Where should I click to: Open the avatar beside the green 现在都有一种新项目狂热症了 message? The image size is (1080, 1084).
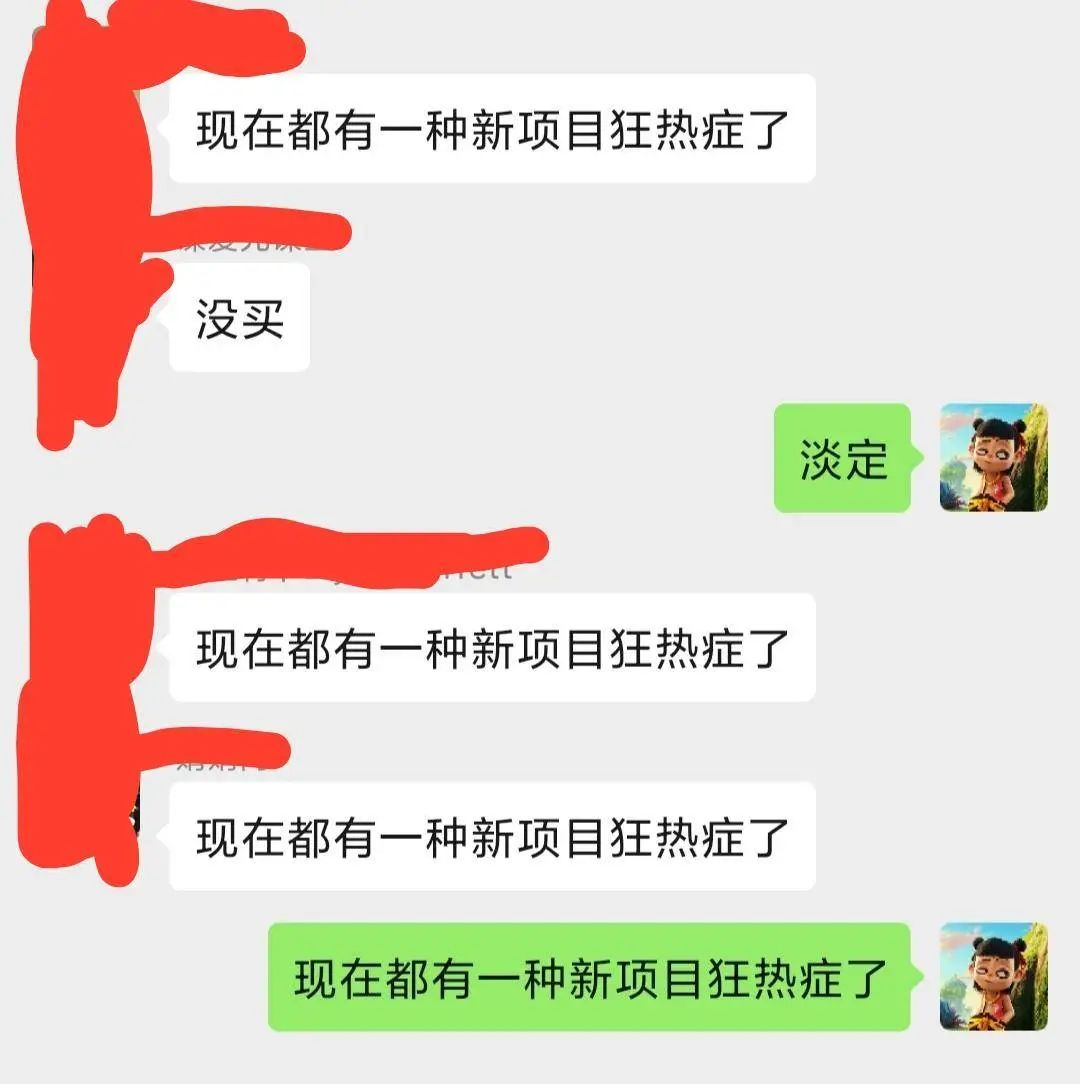click(x=993, y=977)
